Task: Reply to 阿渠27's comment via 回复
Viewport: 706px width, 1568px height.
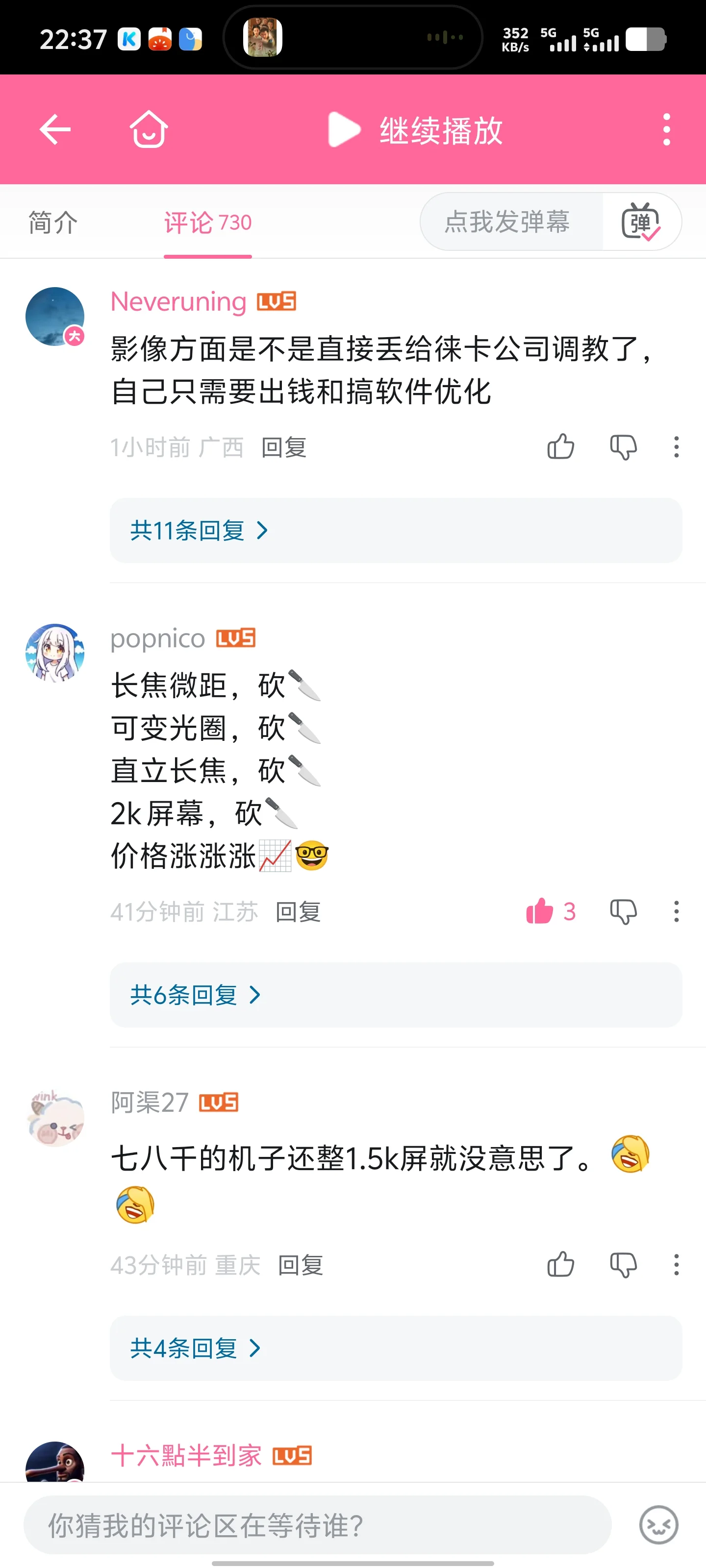Action: [301, 1266]
